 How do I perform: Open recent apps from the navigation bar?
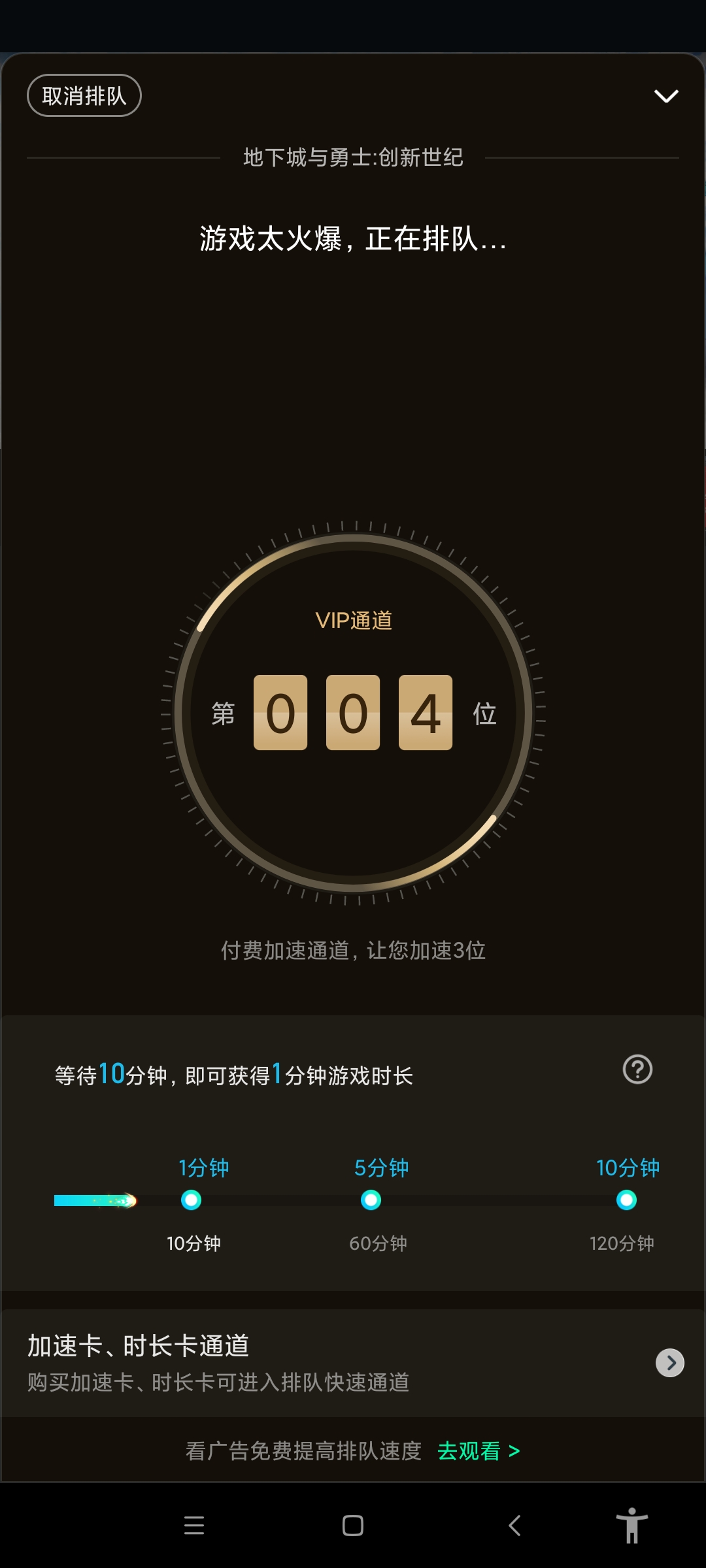(194, 1526)
